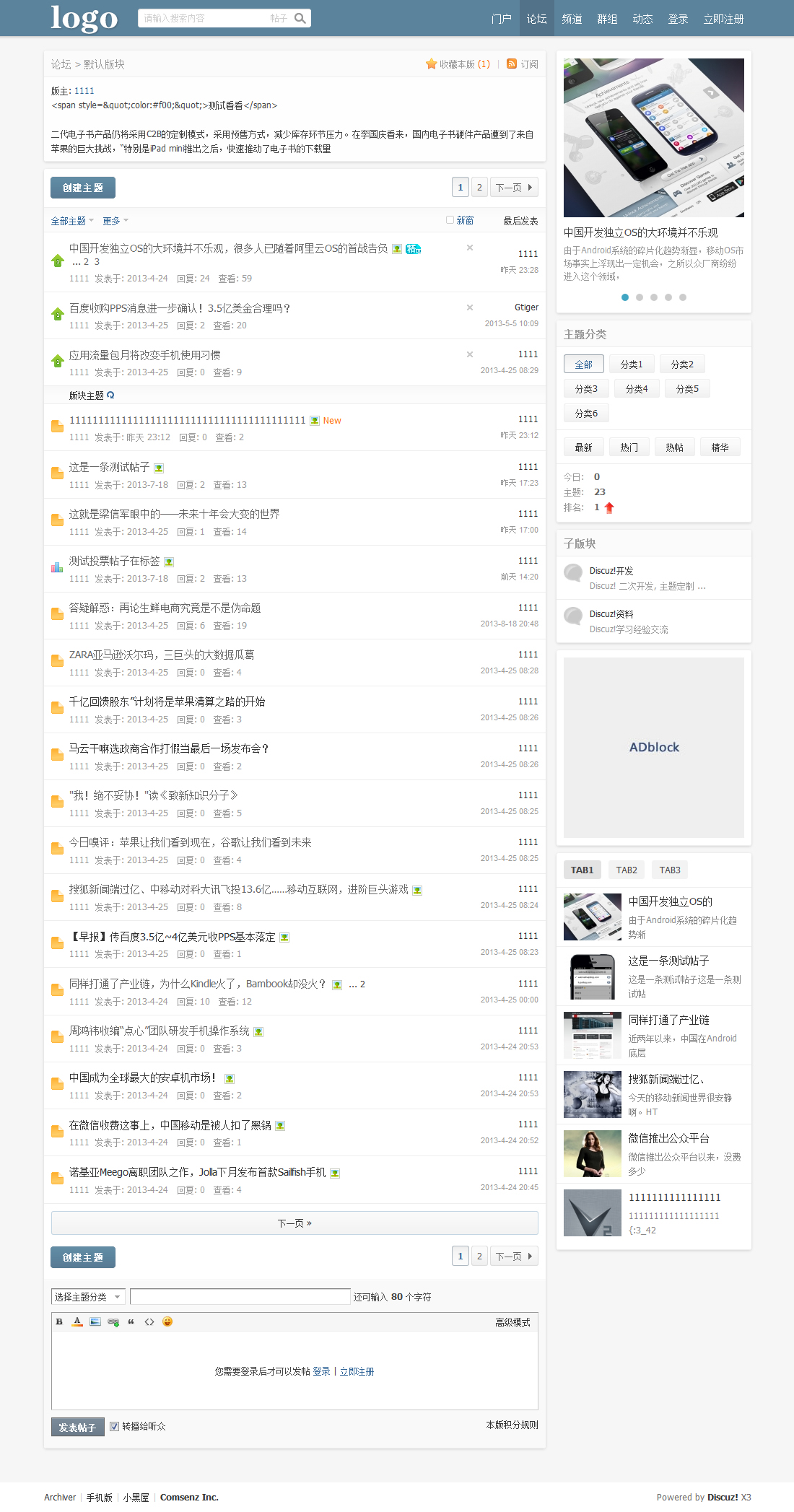
Task: Open the Discuz!开发 sub-board
Action: tap(611, 571)
